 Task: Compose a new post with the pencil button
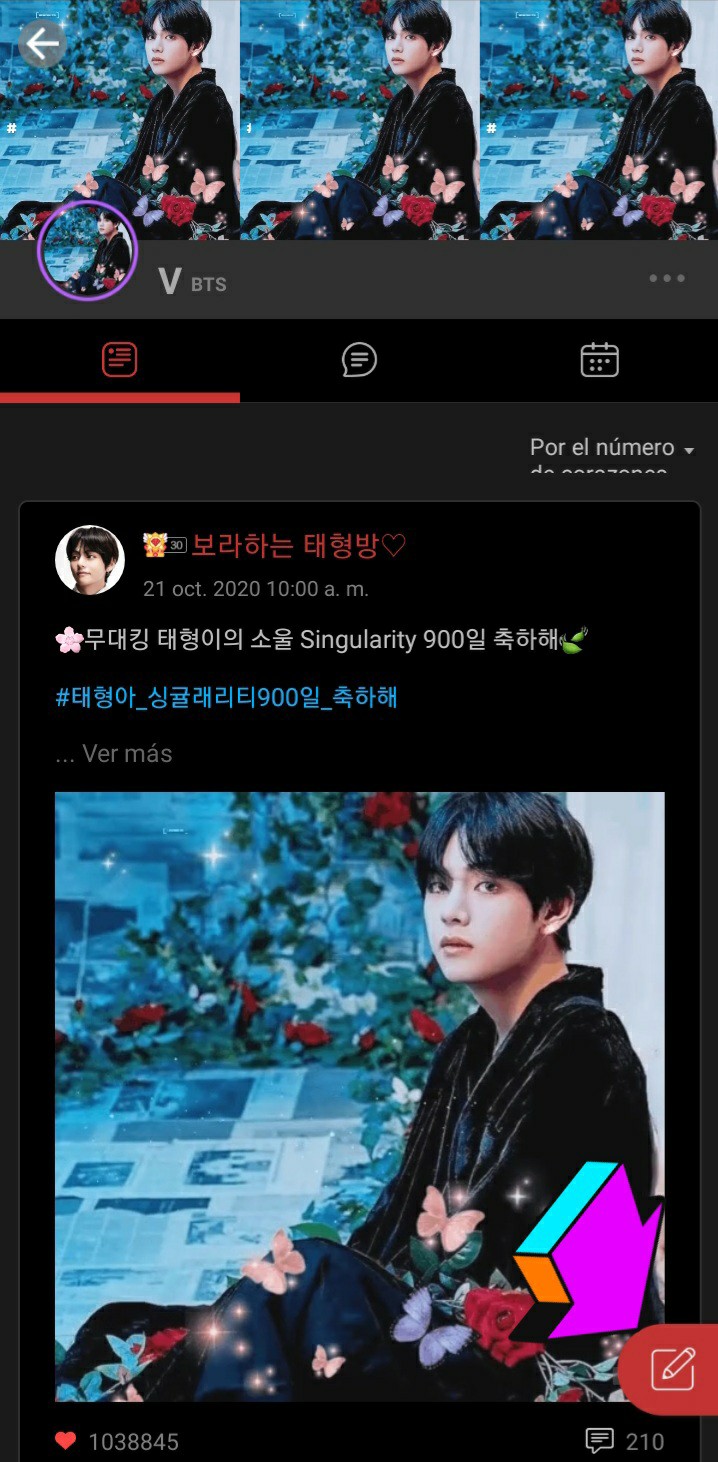click(x=672, y=1369)
